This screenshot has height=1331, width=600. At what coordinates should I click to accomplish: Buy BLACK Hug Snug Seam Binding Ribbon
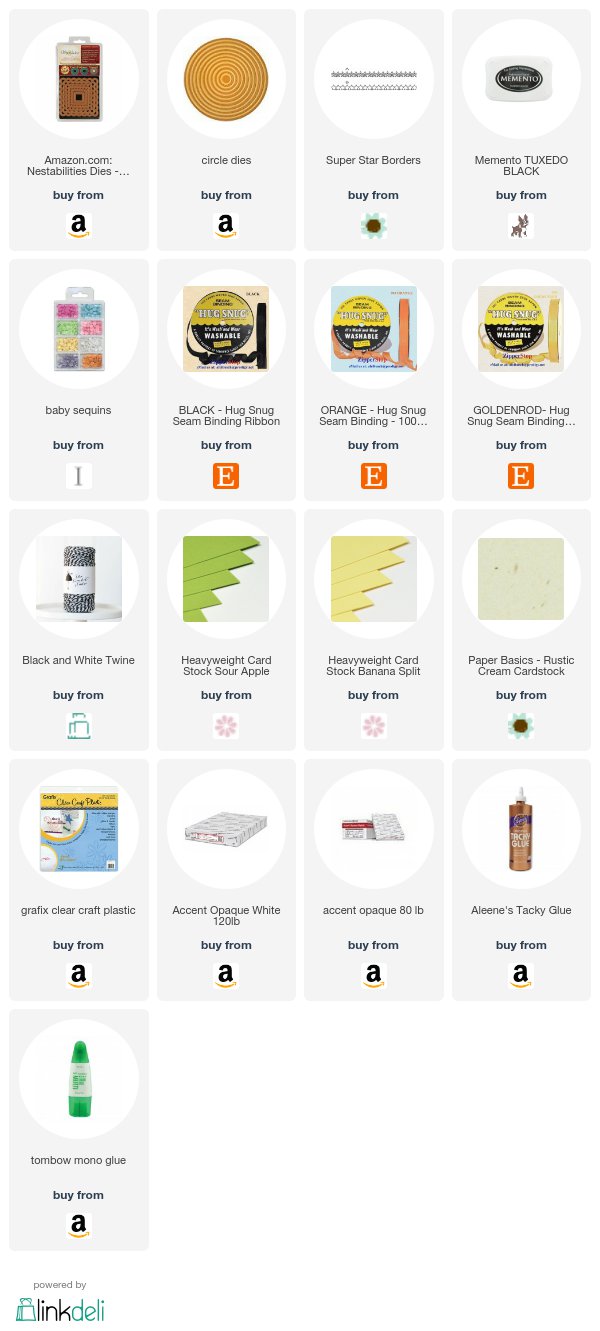[226, 380]
